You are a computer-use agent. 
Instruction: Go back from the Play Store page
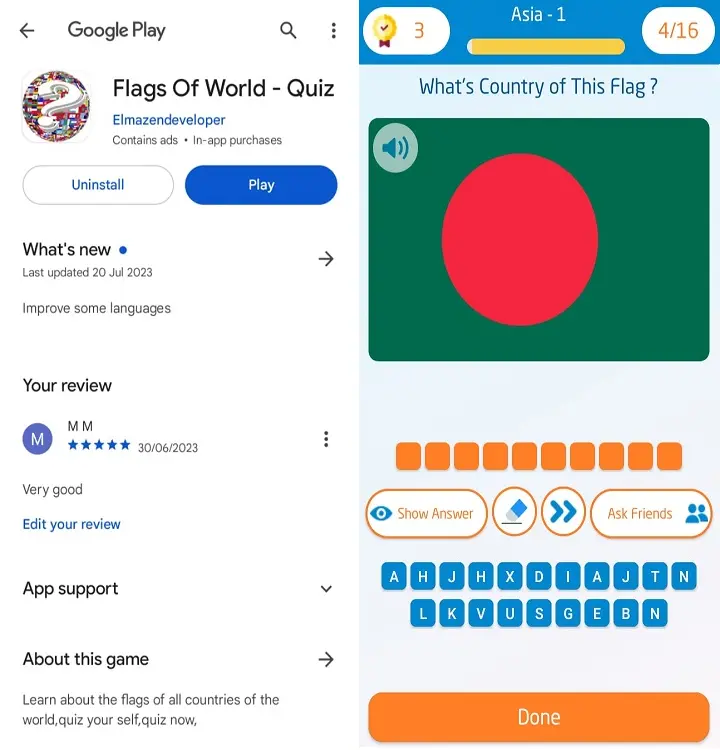click(x=27, y=30)
